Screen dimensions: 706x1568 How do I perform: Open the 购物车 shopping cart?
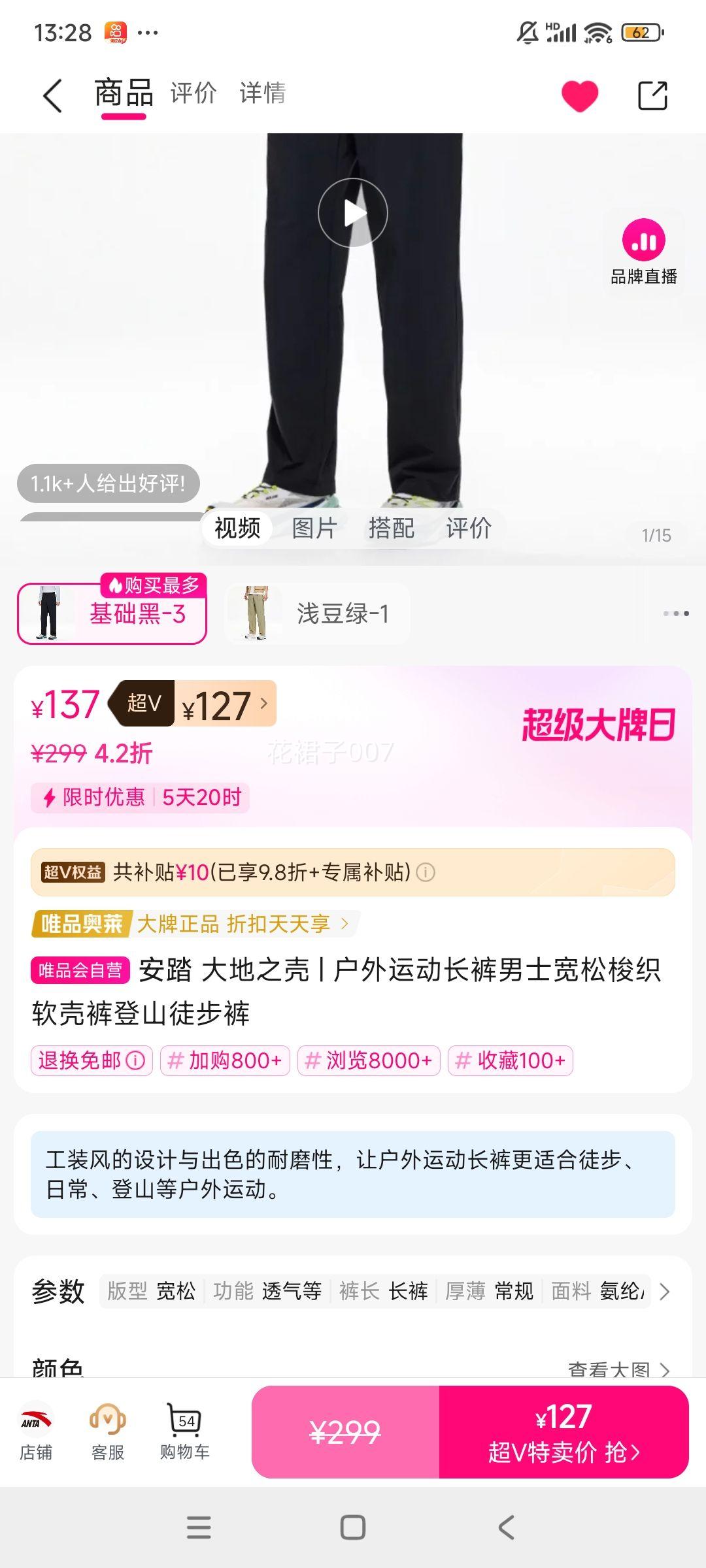pos(185,1431)
